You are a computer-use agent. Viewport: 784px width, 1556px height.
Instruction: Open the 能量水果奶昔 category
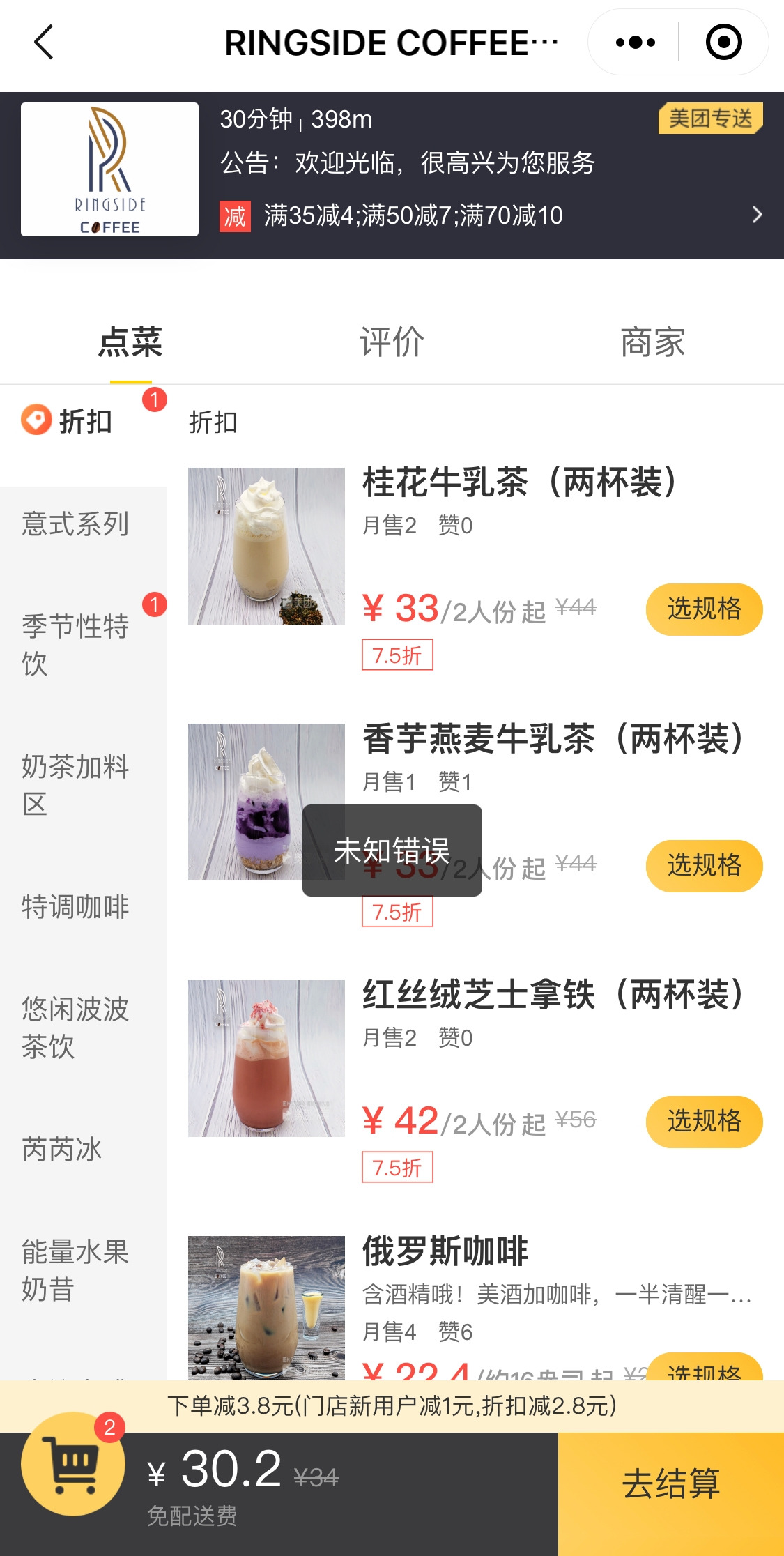75,1270
